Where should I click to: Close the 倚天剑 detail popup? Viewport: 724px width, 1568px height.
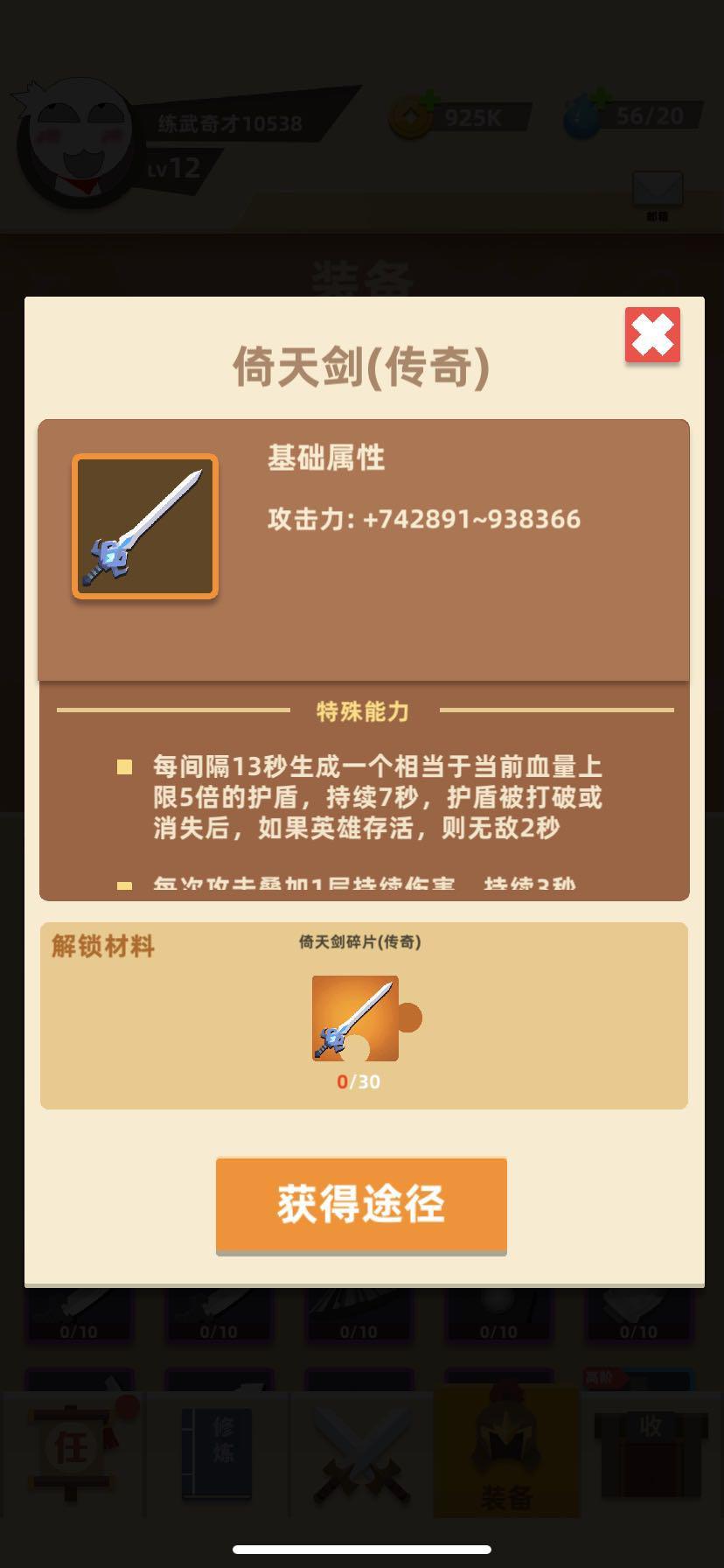(x=651, y=335)
